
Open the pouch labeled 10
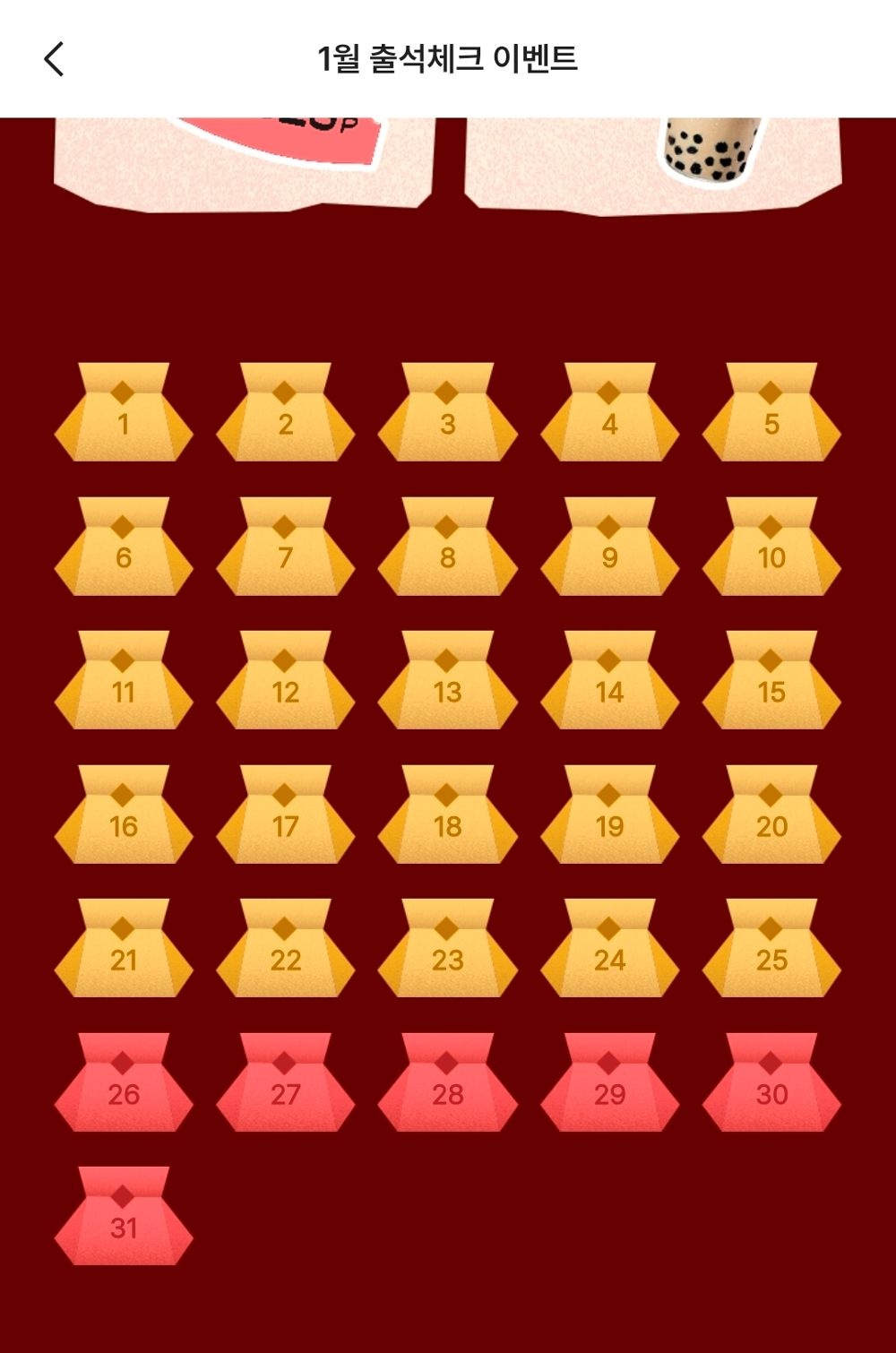point(771,548)
